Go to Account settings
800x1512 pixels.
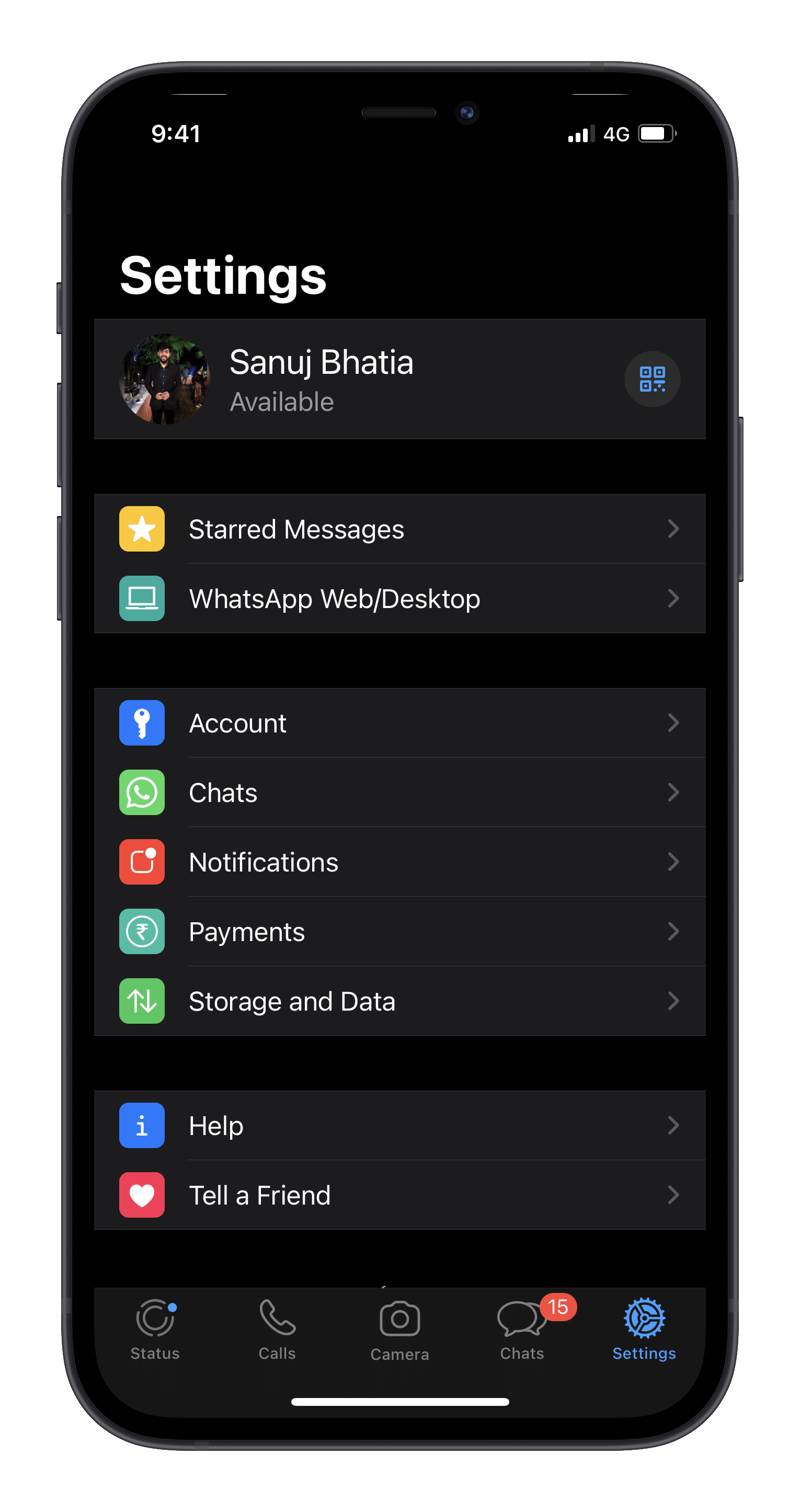tap(399, 723)
